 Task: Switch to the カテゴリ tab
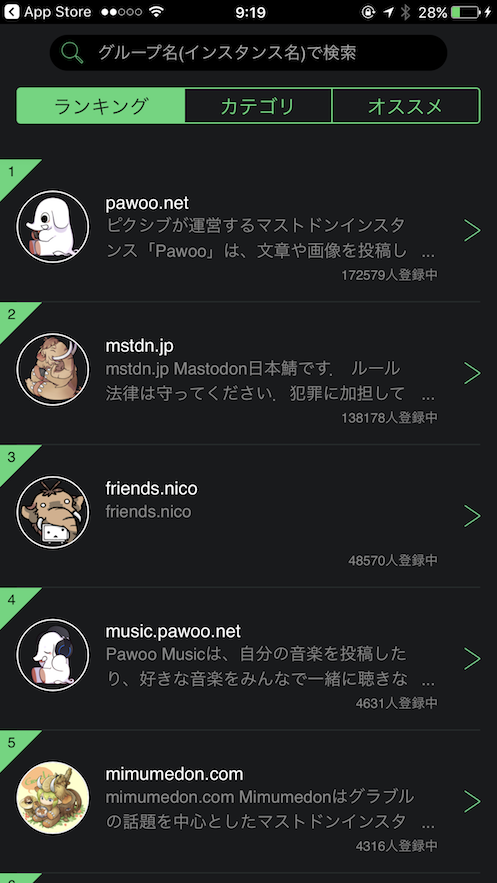(258, 106)
